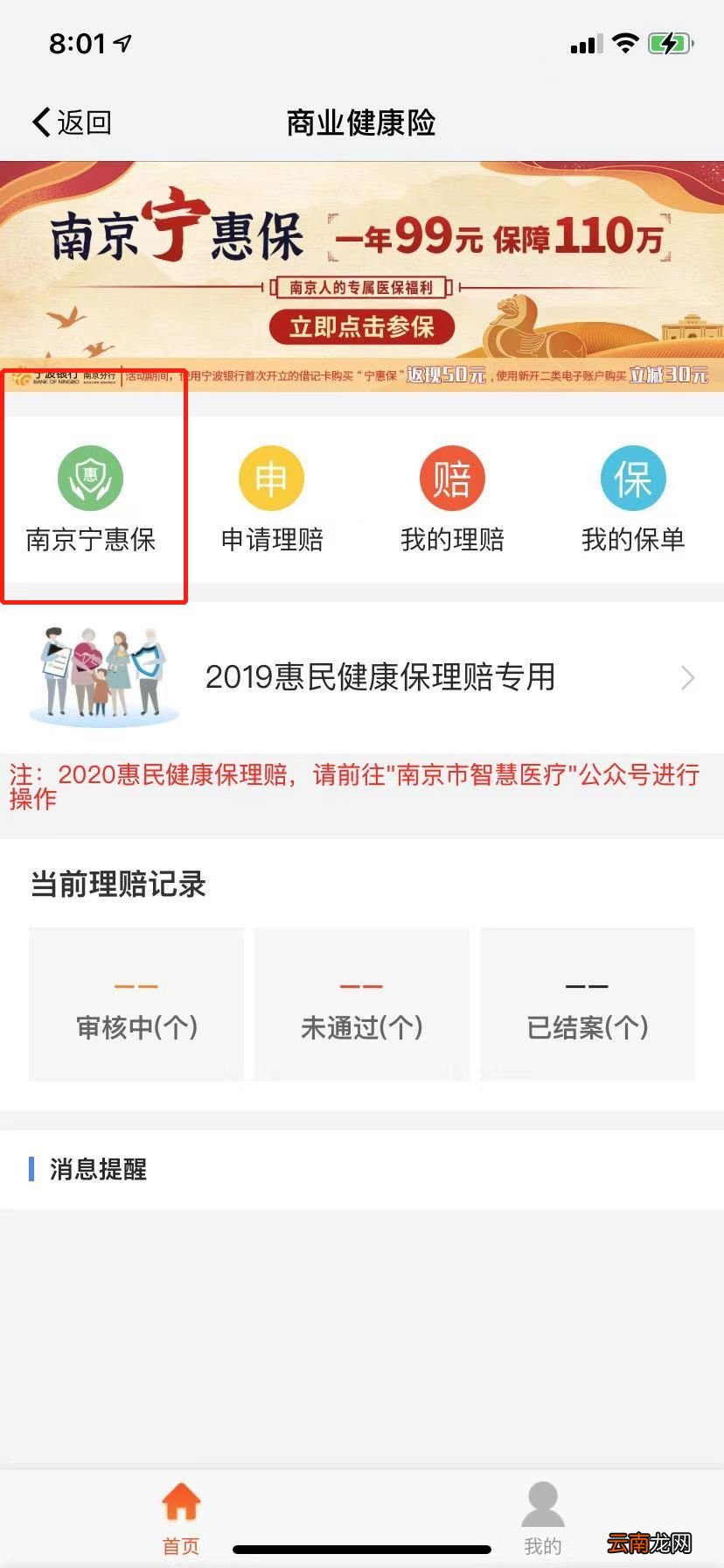Tap the blue 保 circle icon

(632, 478)
